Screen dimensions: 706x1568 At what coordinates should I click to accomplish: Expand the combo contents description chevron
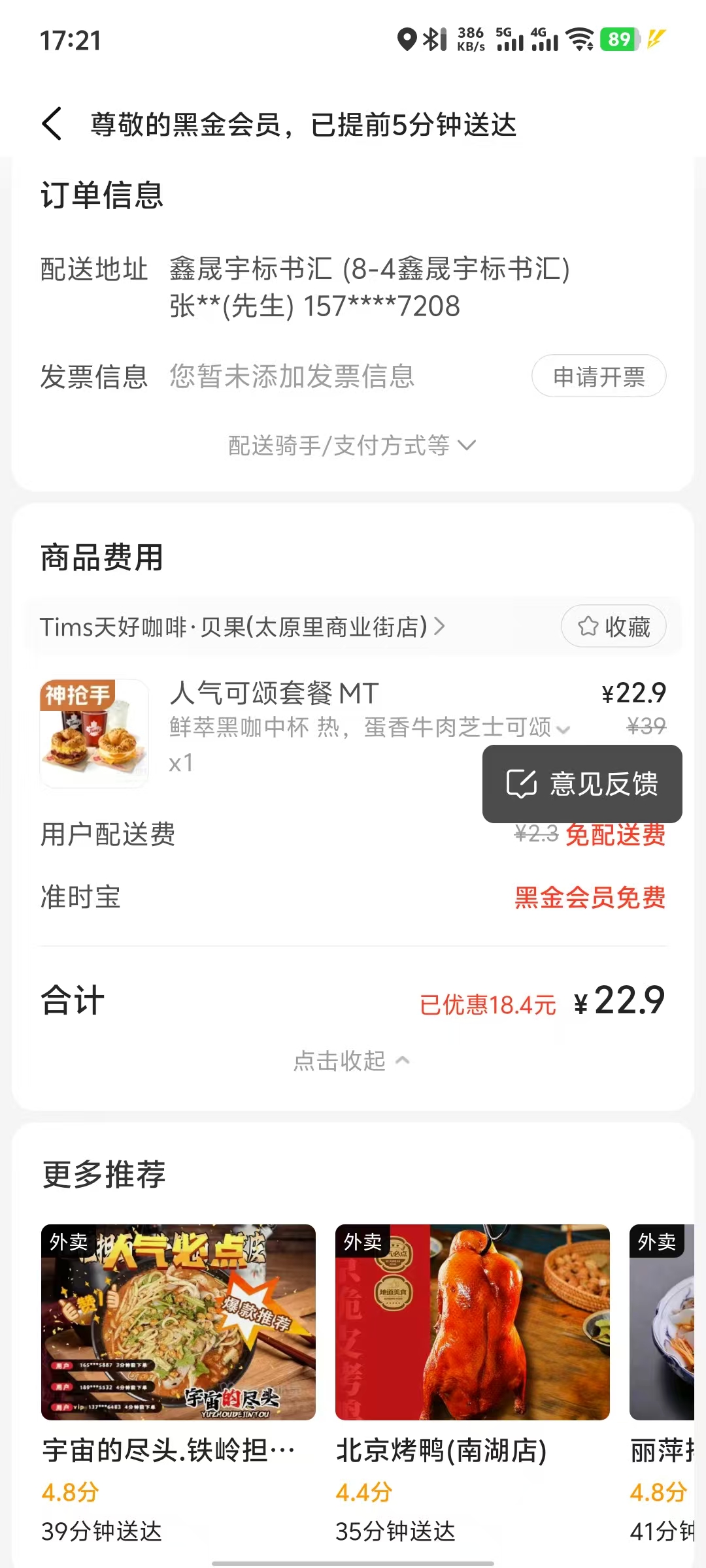563,729
